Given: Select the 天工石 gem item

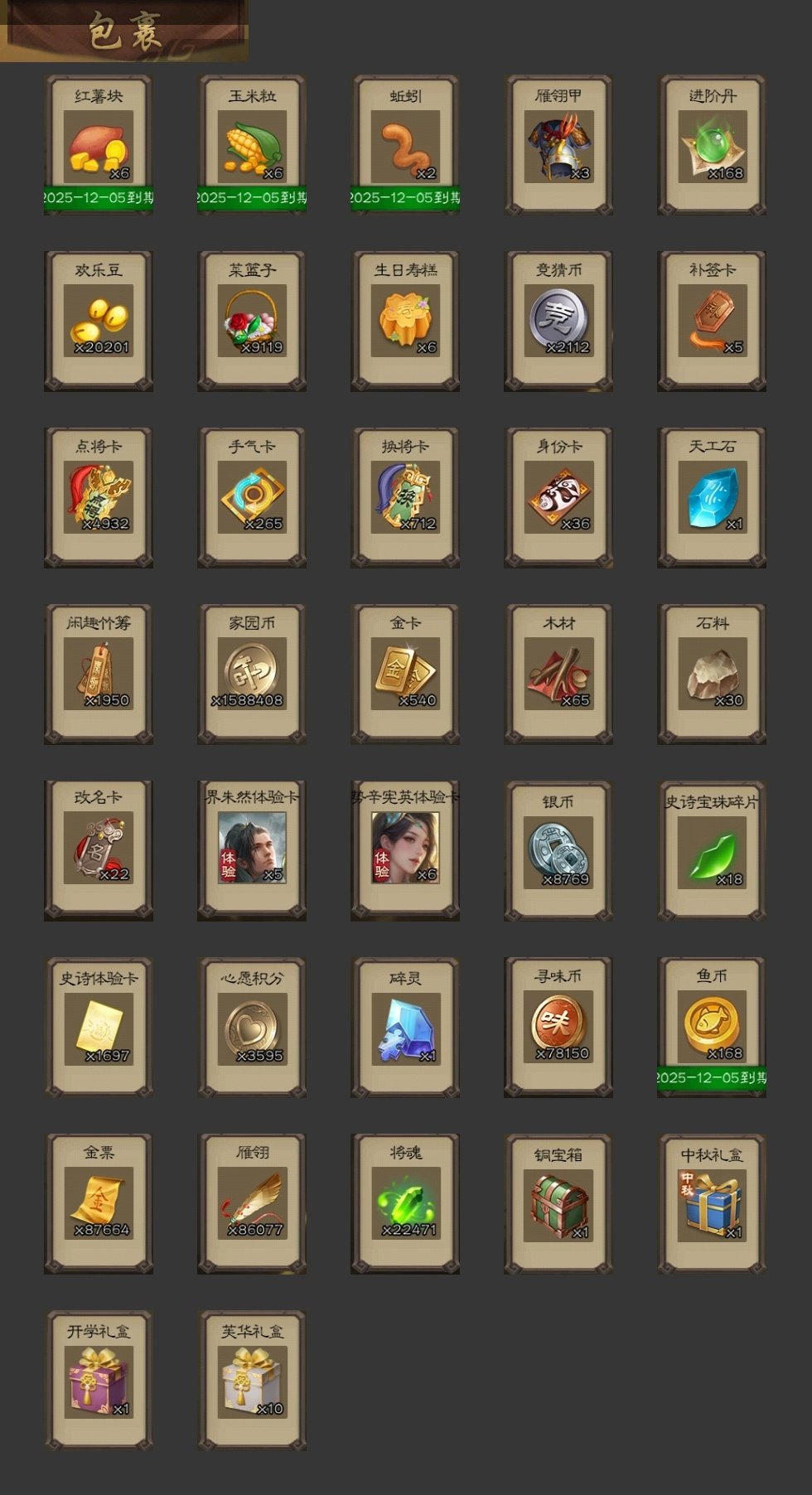Looking at the screenshot, I should click(x=712, y=498).
